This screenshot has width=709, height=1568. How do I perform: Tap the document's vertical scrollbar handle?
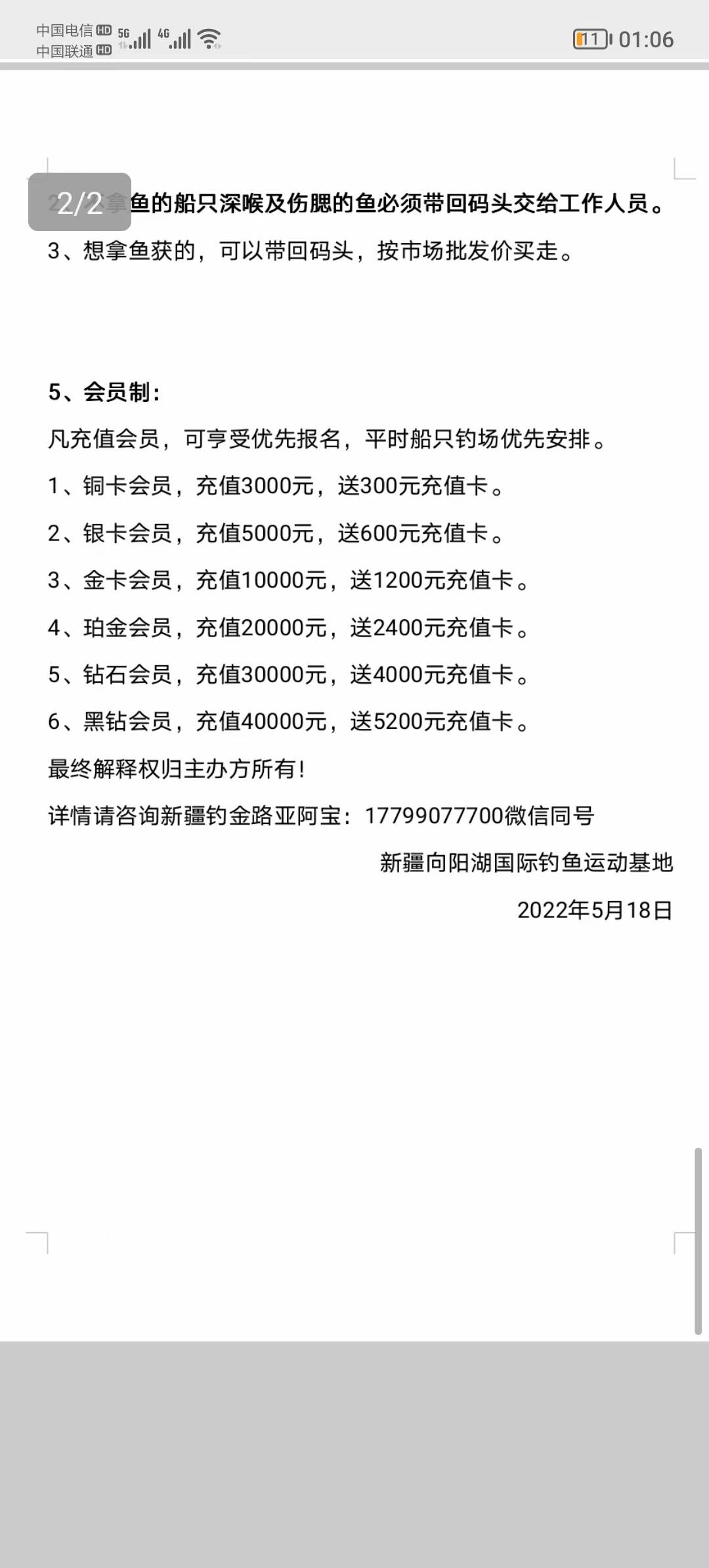[698, 1241]
